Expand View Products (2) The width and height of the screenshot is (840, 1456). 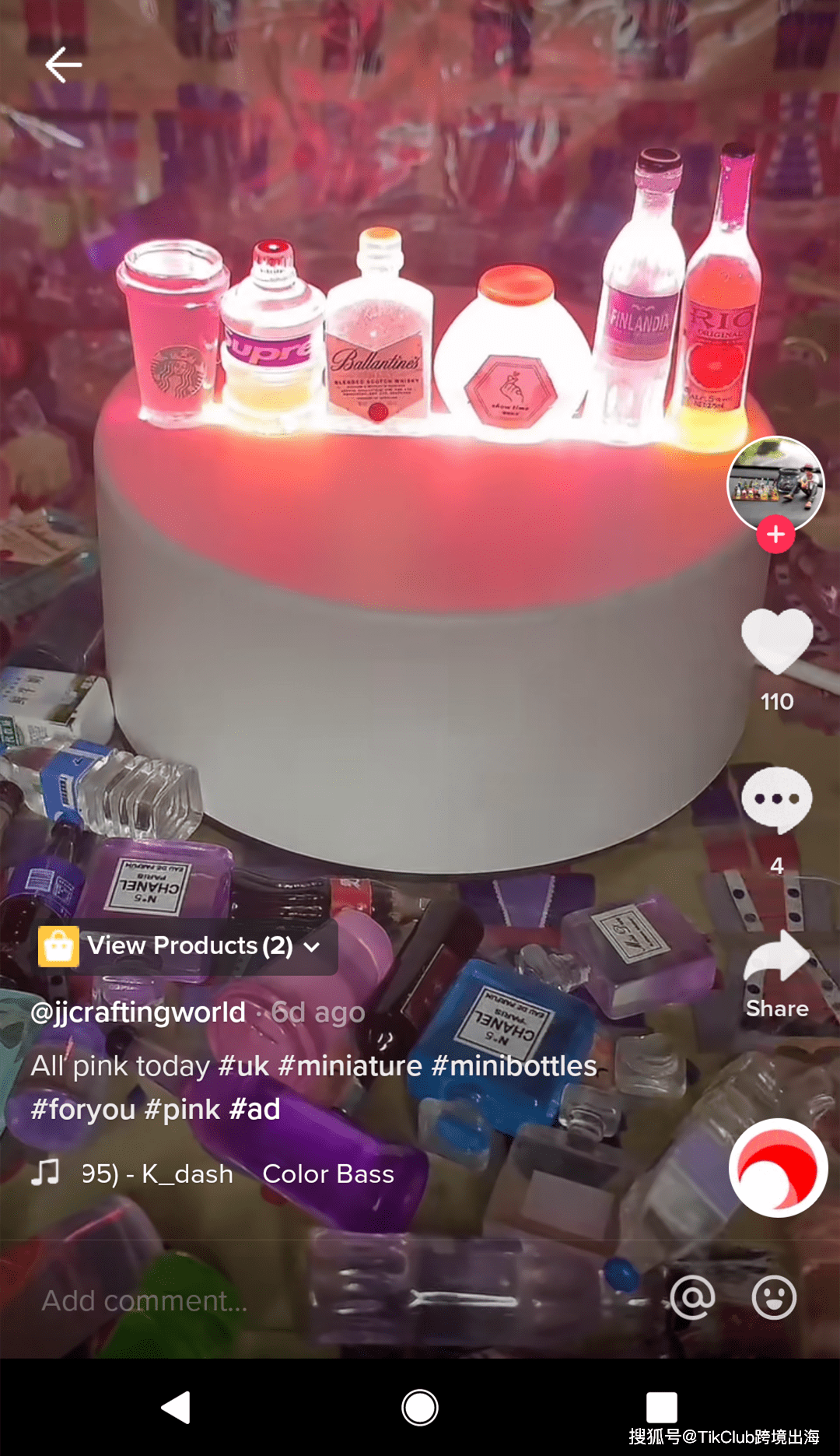188,946
